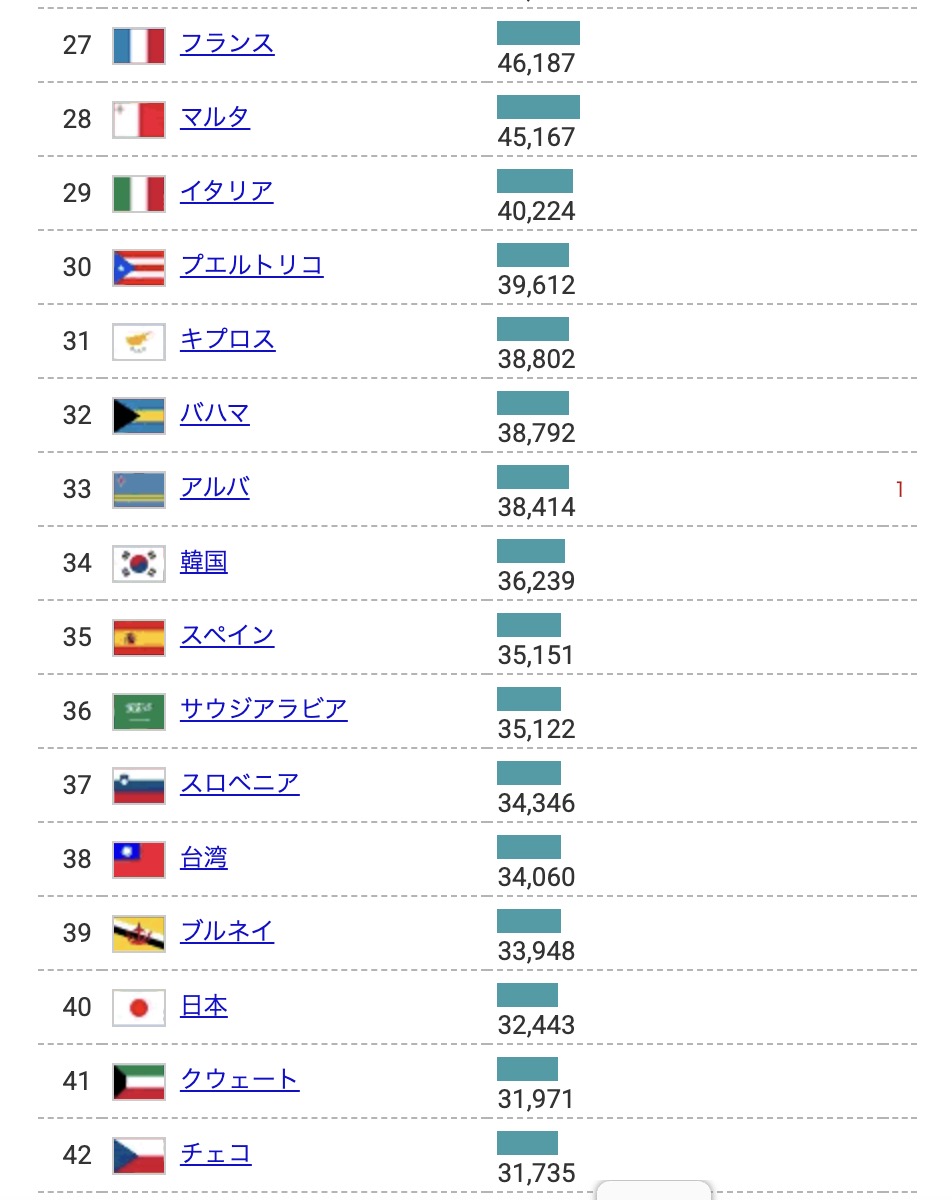Open the フランス country link
This screenshot has height=1200, width=952.
(227, 44)
